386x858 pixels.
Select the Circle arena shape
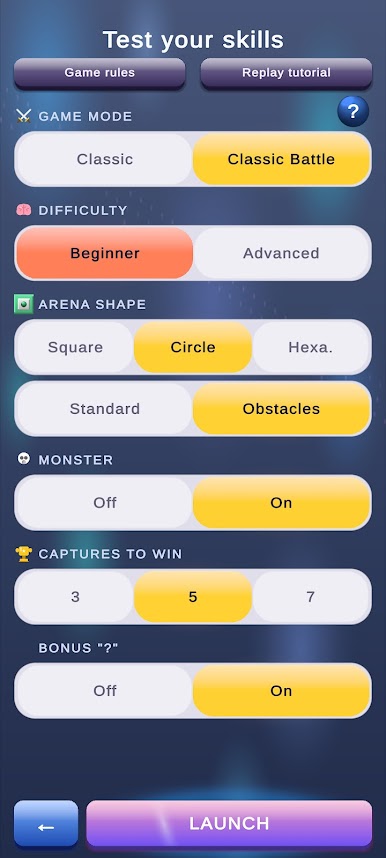pos(193,347)
